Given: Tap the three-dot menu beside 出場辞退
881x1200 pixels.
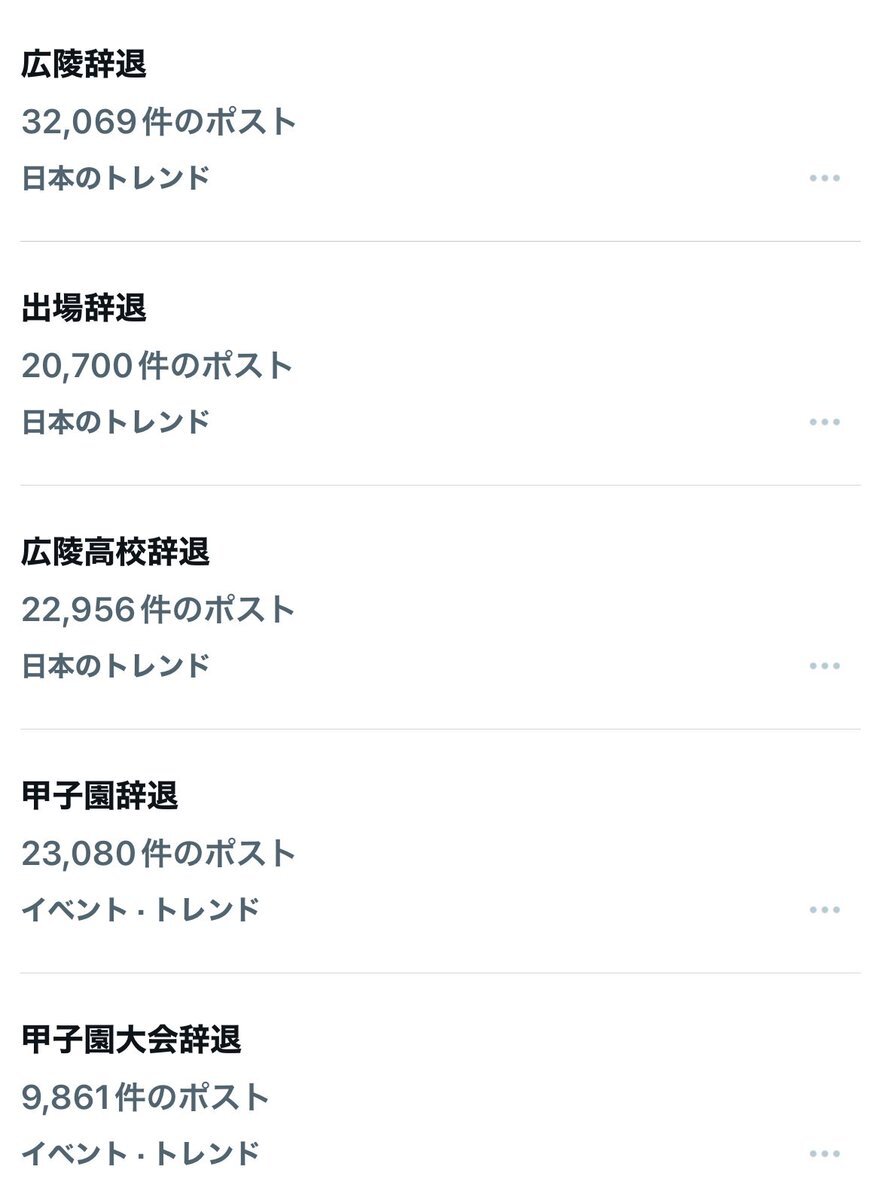Looking at the screenshot, I should tap(824, 422).
